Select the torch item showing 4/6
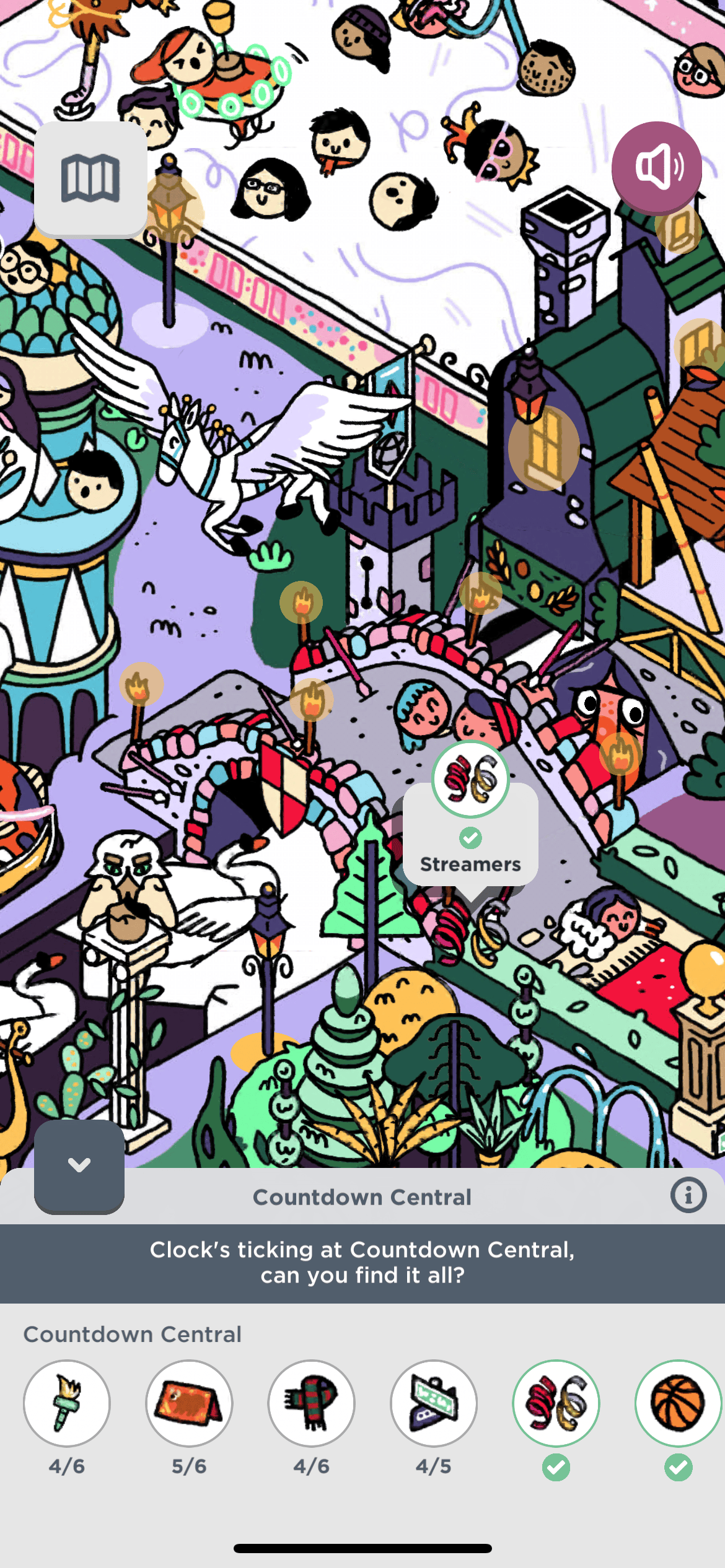The height and width of the screenshot is (1568, 725). pyautogui.click(x=67, y=1403)
